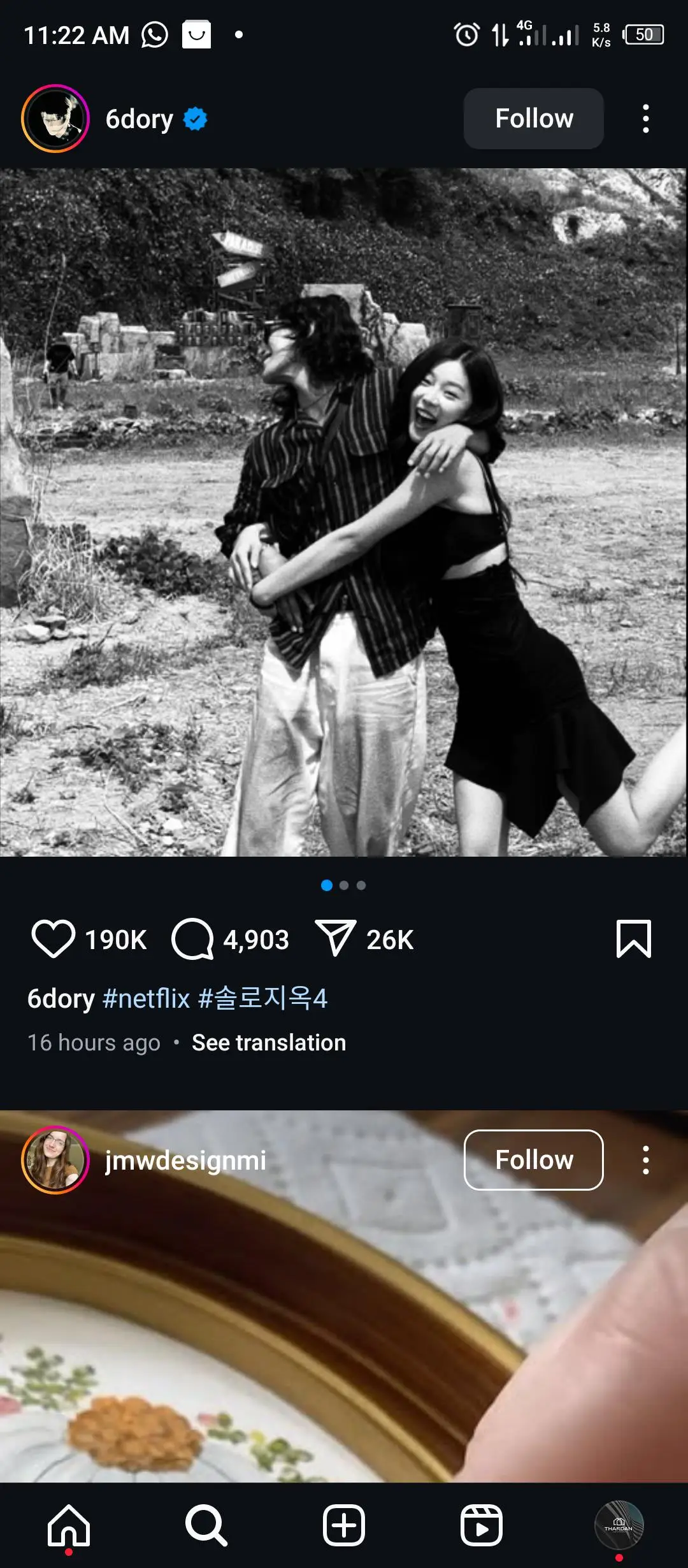Open overflow menu on 6dory's post

(x=645, y=119)
